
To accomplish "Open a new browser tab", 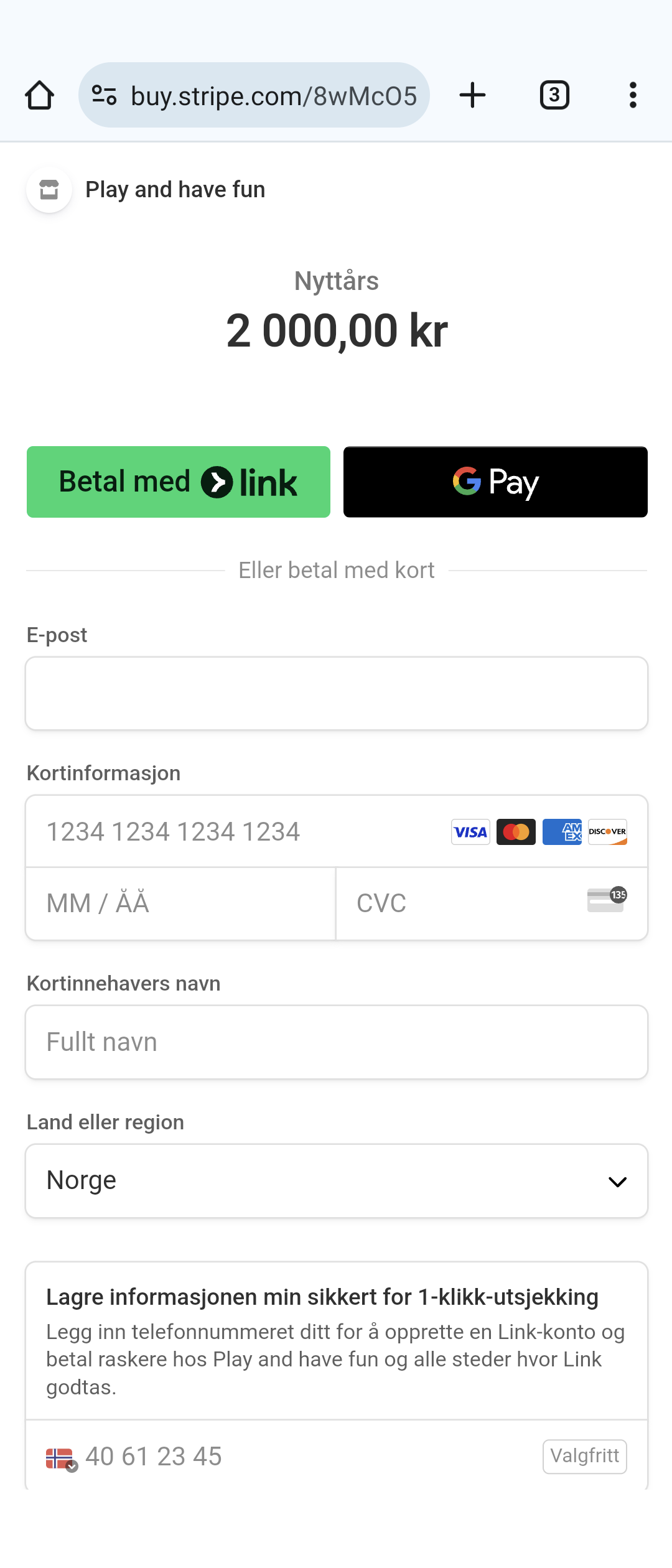I will click(472, 95).
